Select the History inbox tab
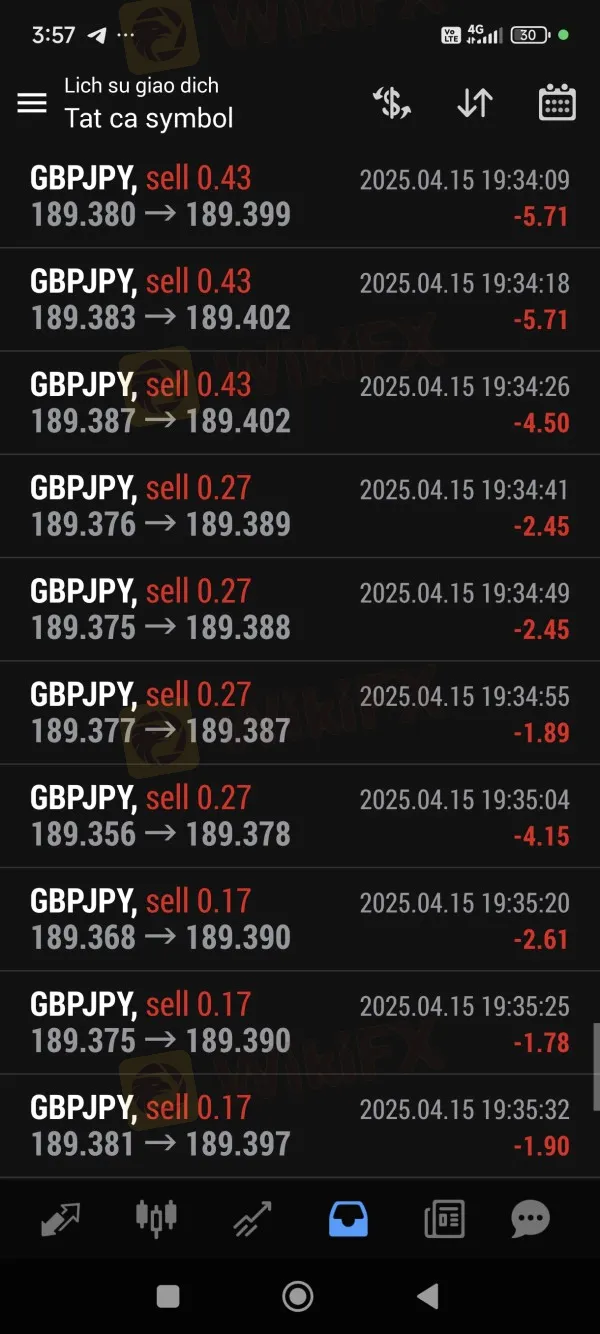The height and width of the screenshot is (1334, 600). click(x=348, y=1219)
